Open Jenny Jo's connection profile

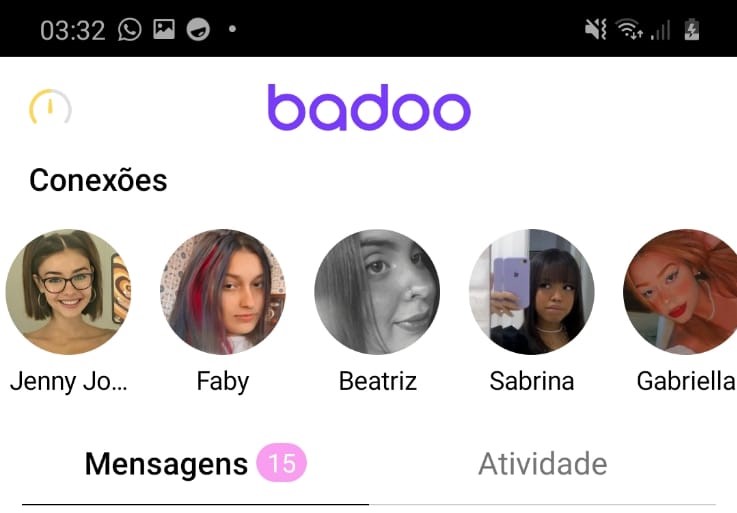tap(68, 292)
